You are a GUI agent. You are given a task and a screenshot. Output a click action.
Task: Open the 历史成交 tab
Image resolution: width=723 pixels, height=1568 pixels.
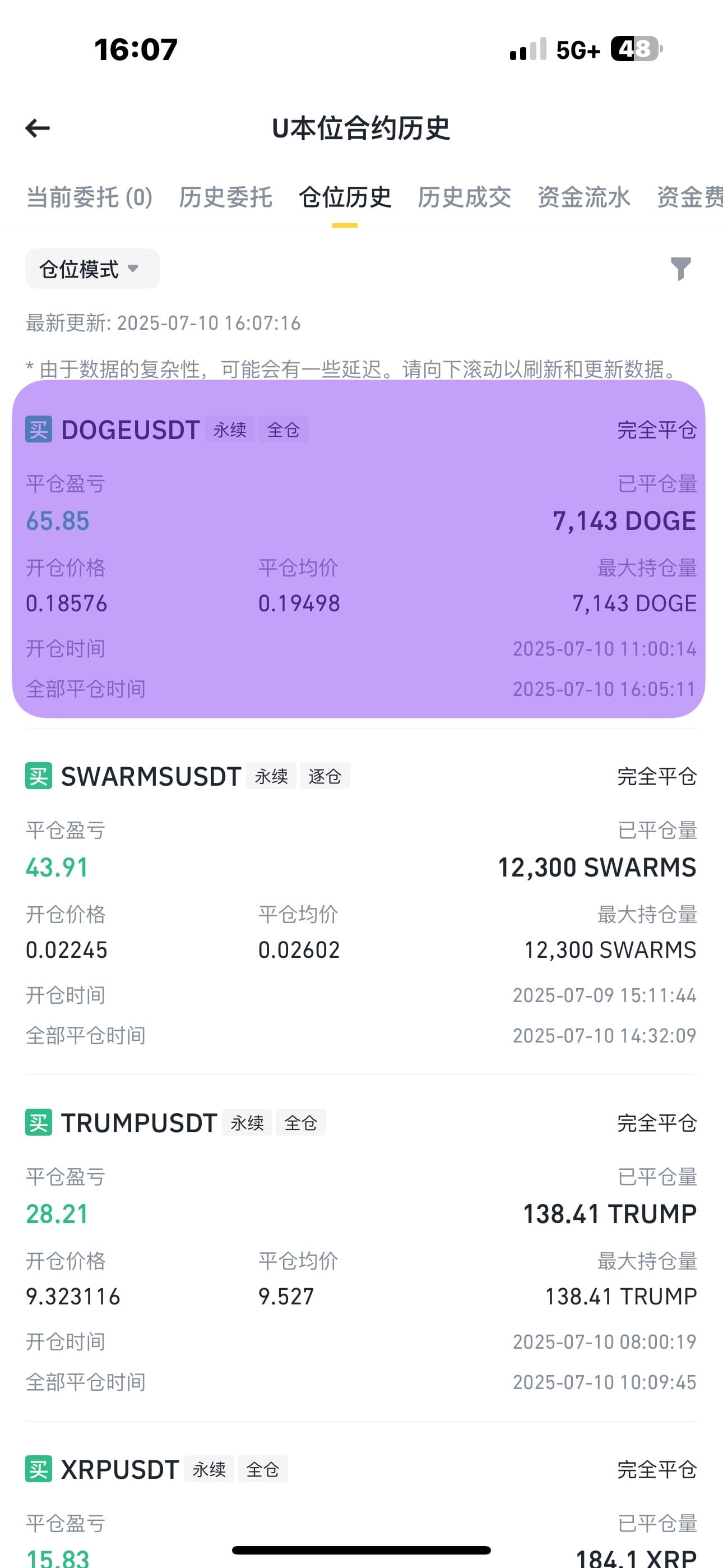(x=464, y=197)
